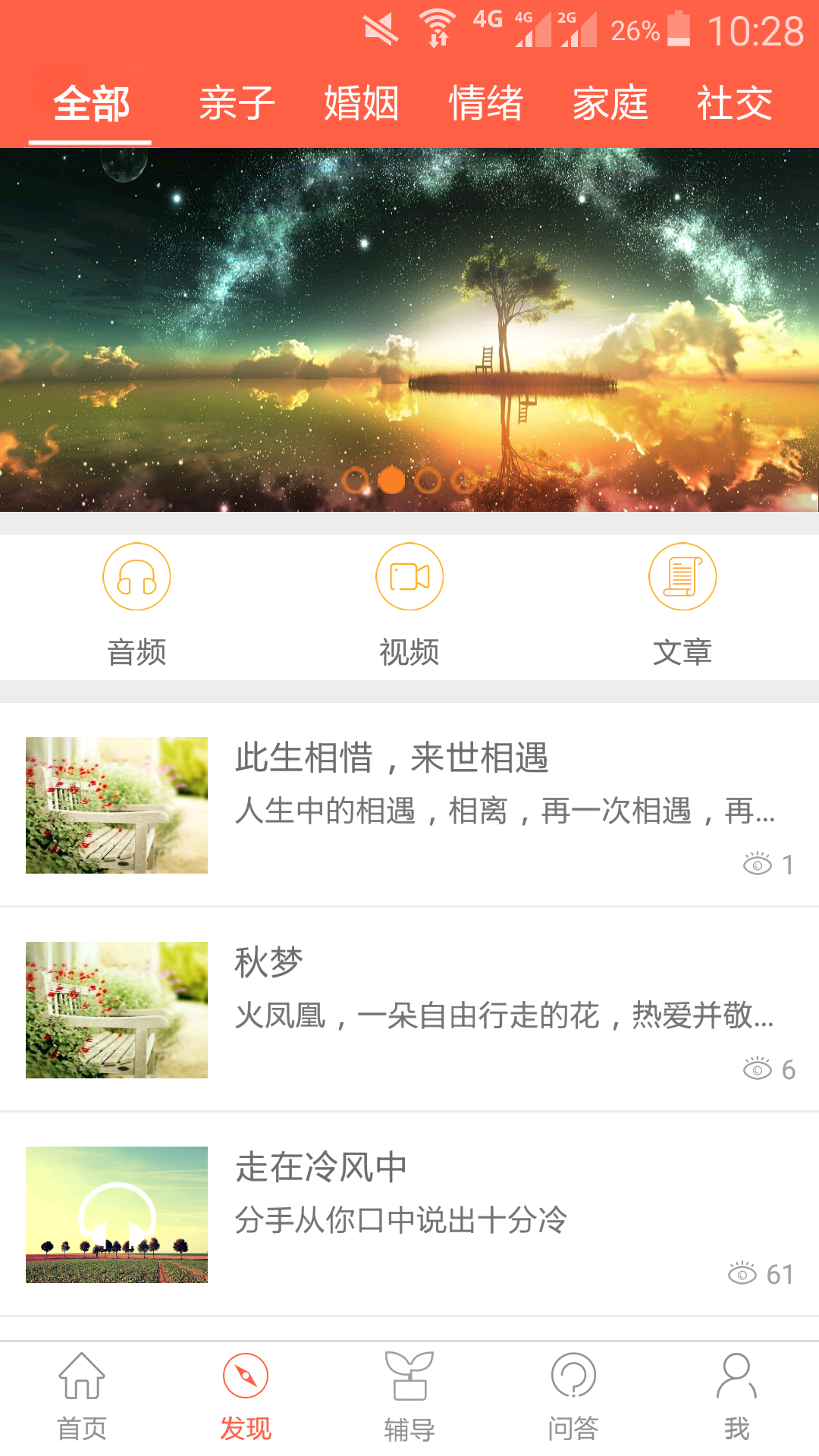Select the 社交 category tab
The image size is (819, 1456).
point(734,103)
